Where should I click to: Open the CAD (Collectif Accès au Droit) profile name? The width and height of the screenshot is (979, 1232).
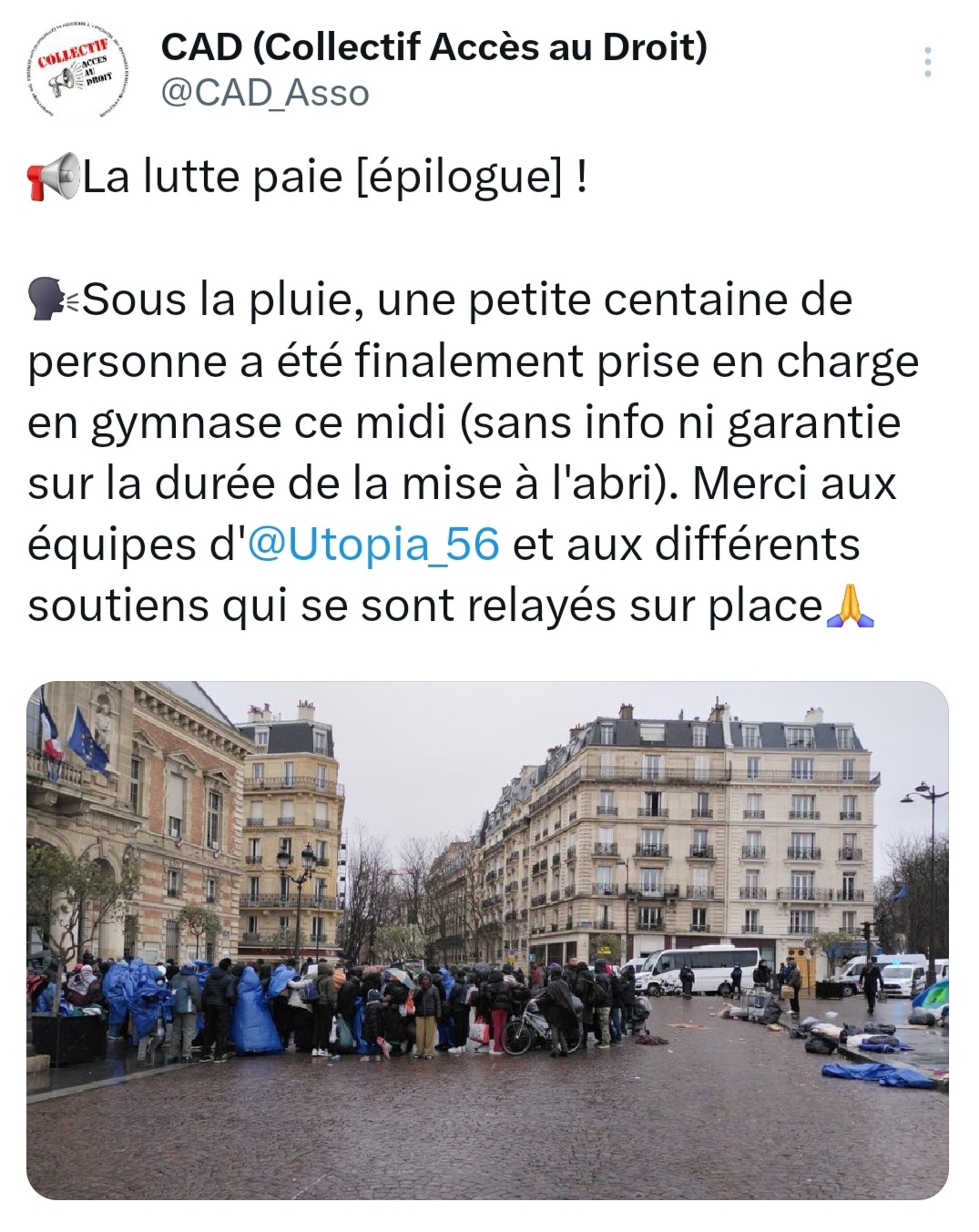coord(434,47)
